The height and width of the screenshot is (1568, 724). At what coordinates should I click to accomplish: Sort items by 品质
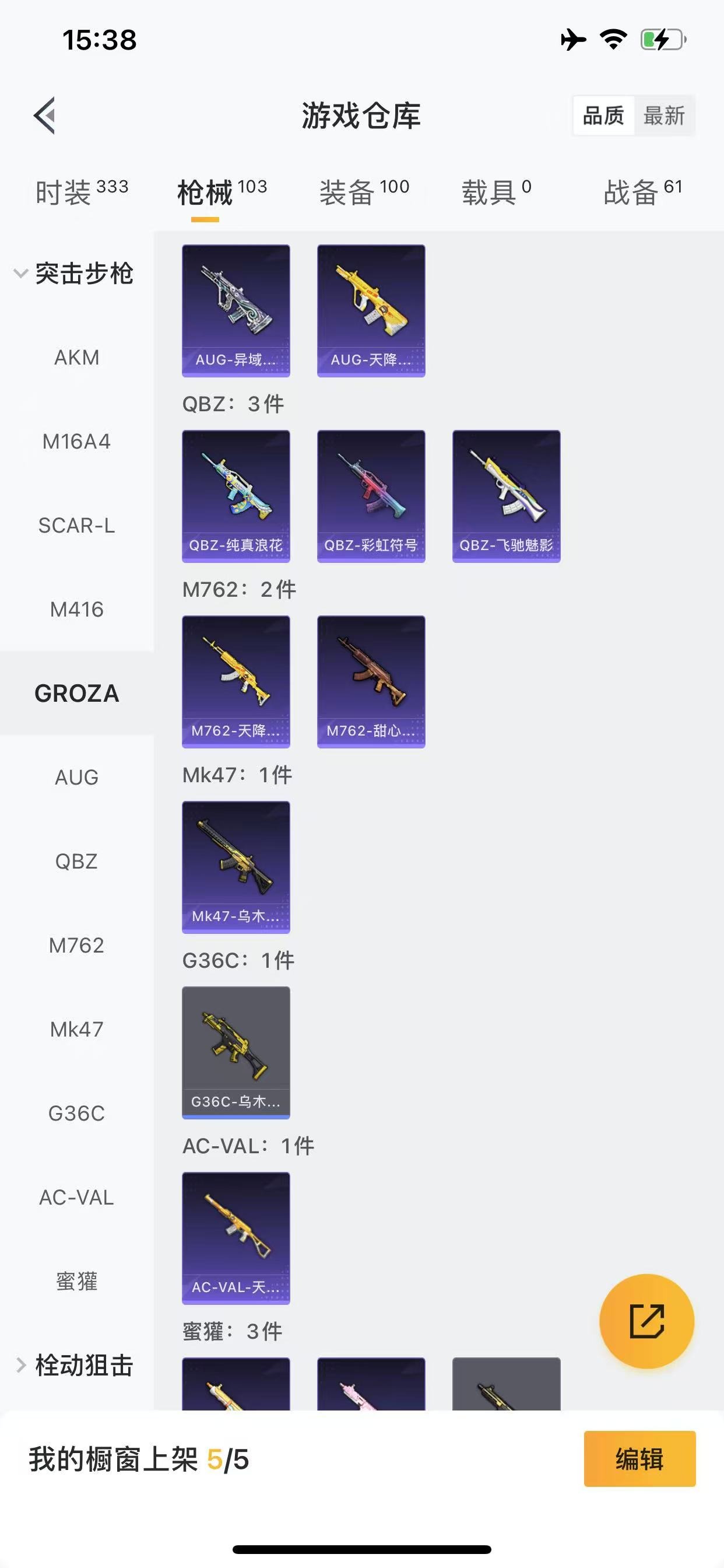click(x=603, y=115)
